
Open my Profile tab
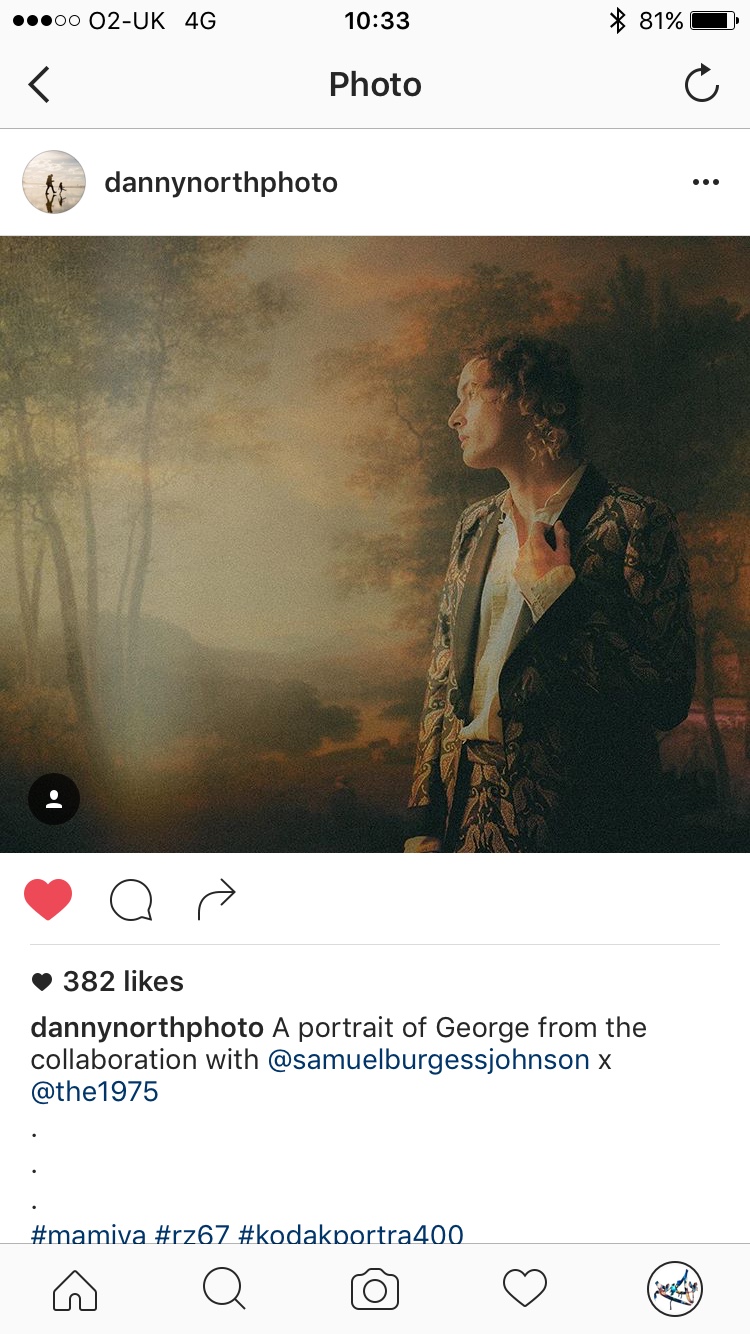(675, 1289)
